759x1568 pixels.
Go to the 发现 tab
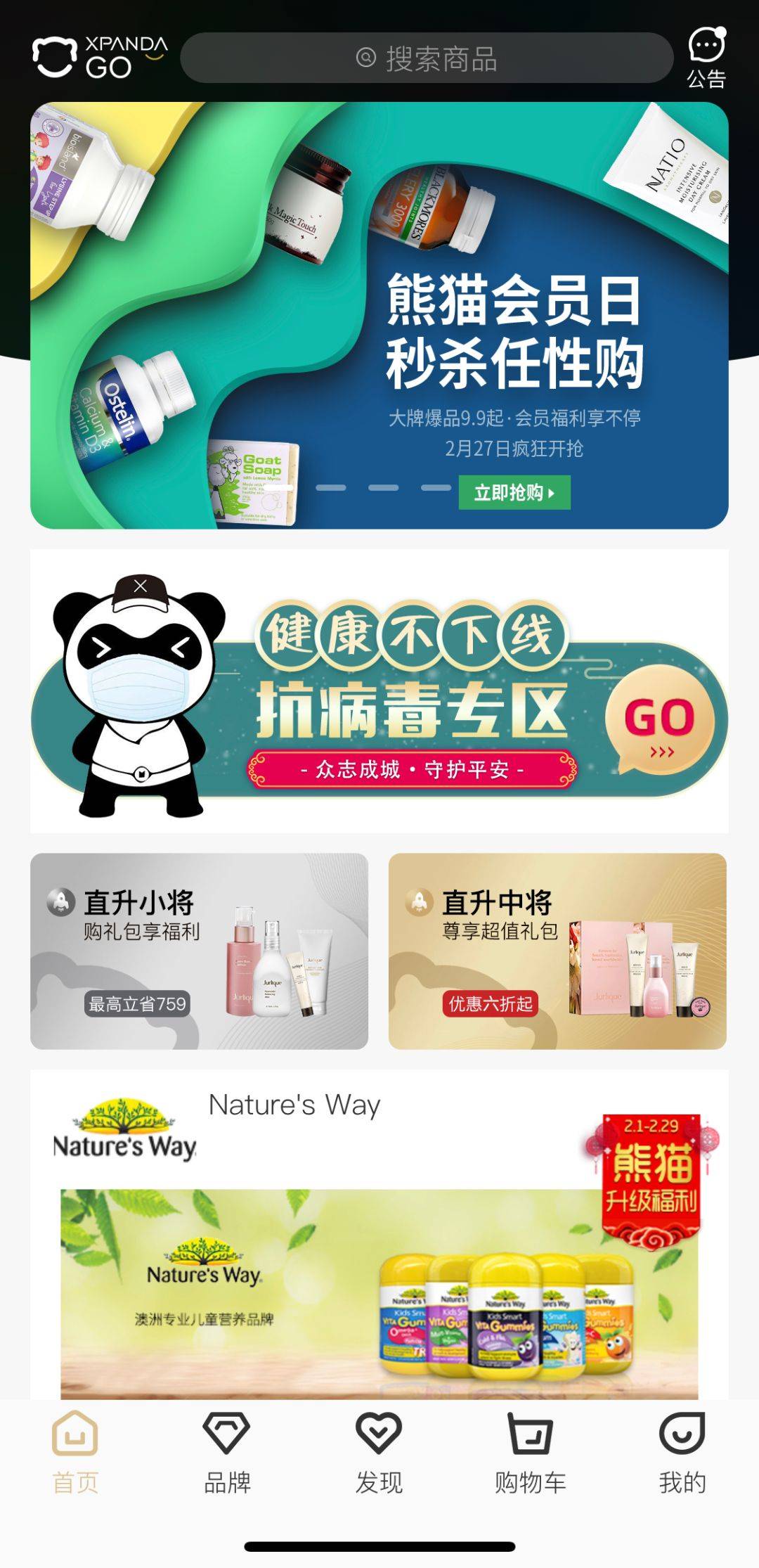point(379,1451)
